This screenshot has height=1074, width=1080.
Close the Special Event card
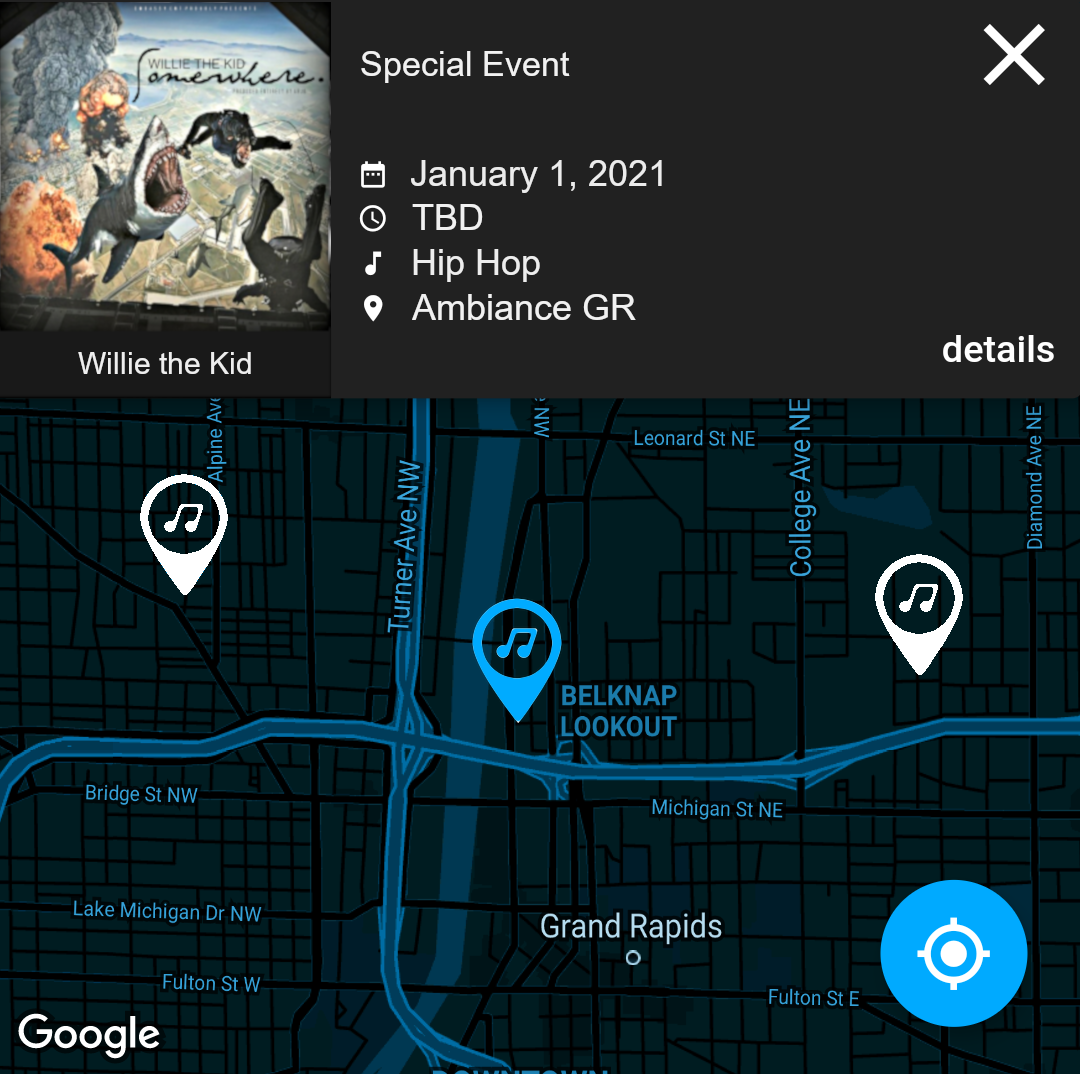(x=1013, y=56)
